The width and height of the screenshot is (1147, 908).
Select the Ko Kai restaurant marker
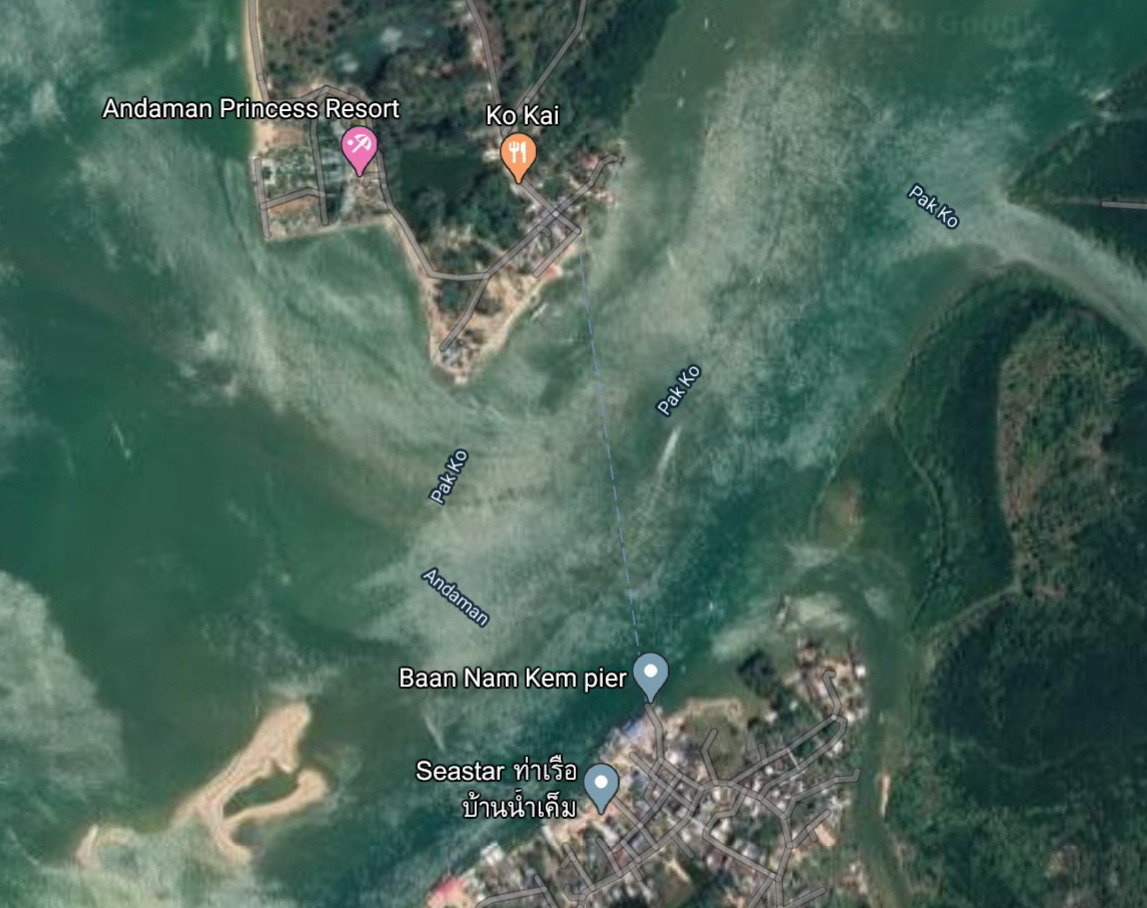tap(518, 154)
